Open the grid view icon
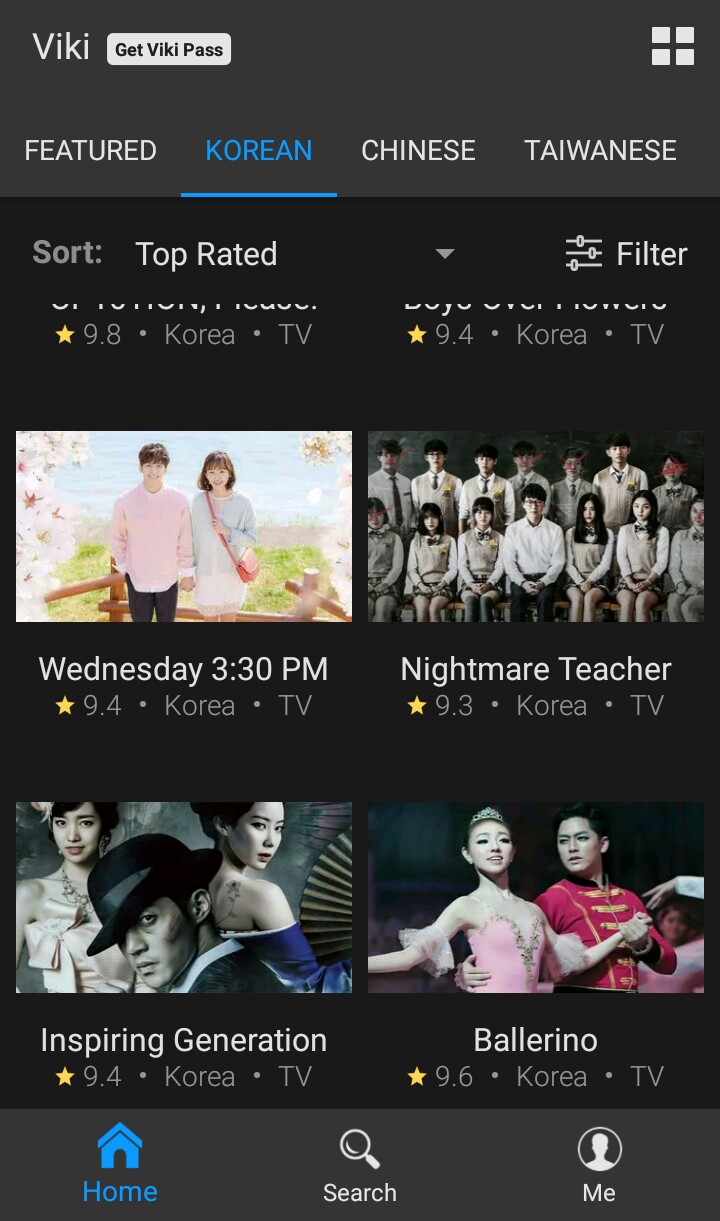Image resolution: width=720 pixels, height=1221 pixels. 672,46
